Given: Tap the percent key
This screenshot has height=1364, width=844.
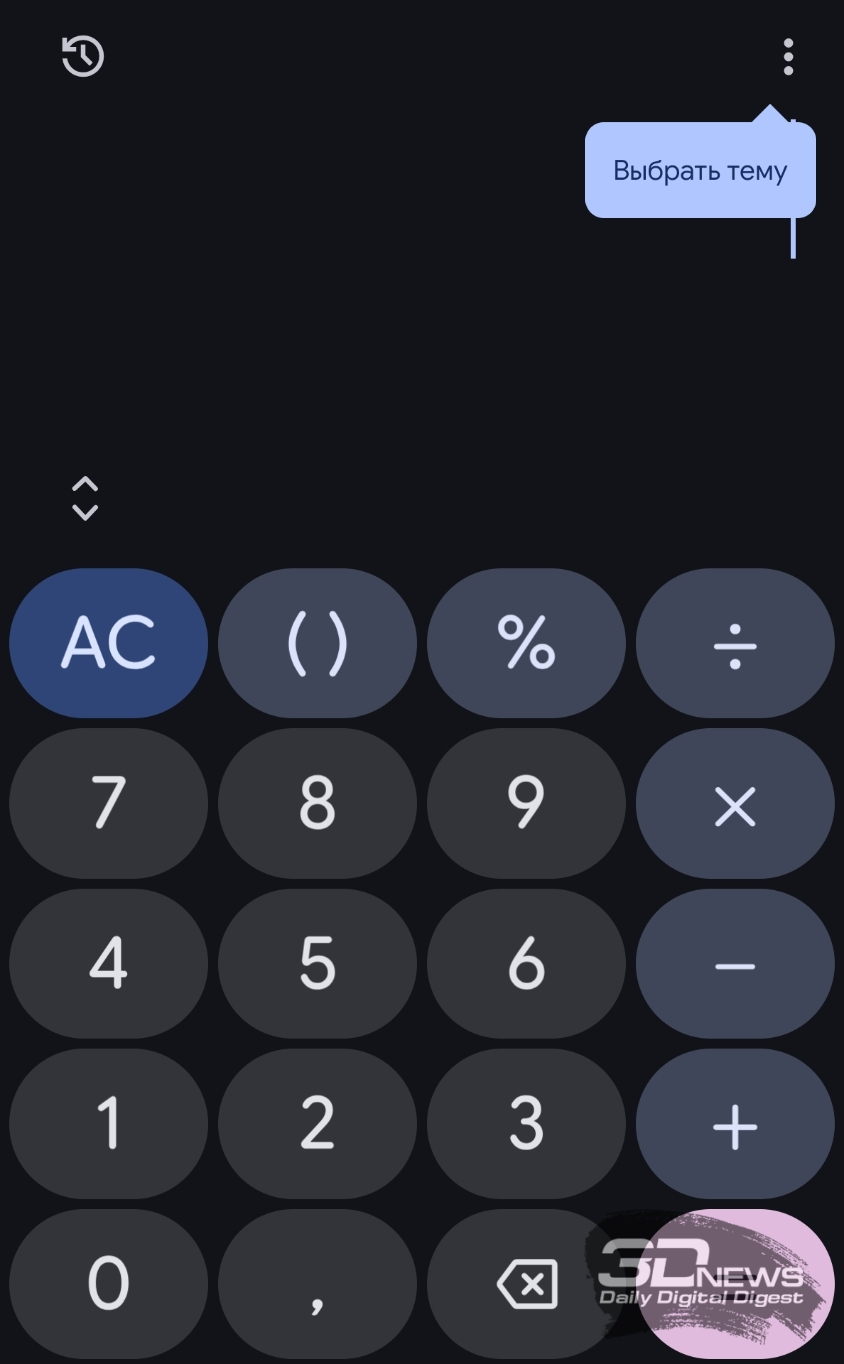Looking at the screenshot, I should click(526, 643).
